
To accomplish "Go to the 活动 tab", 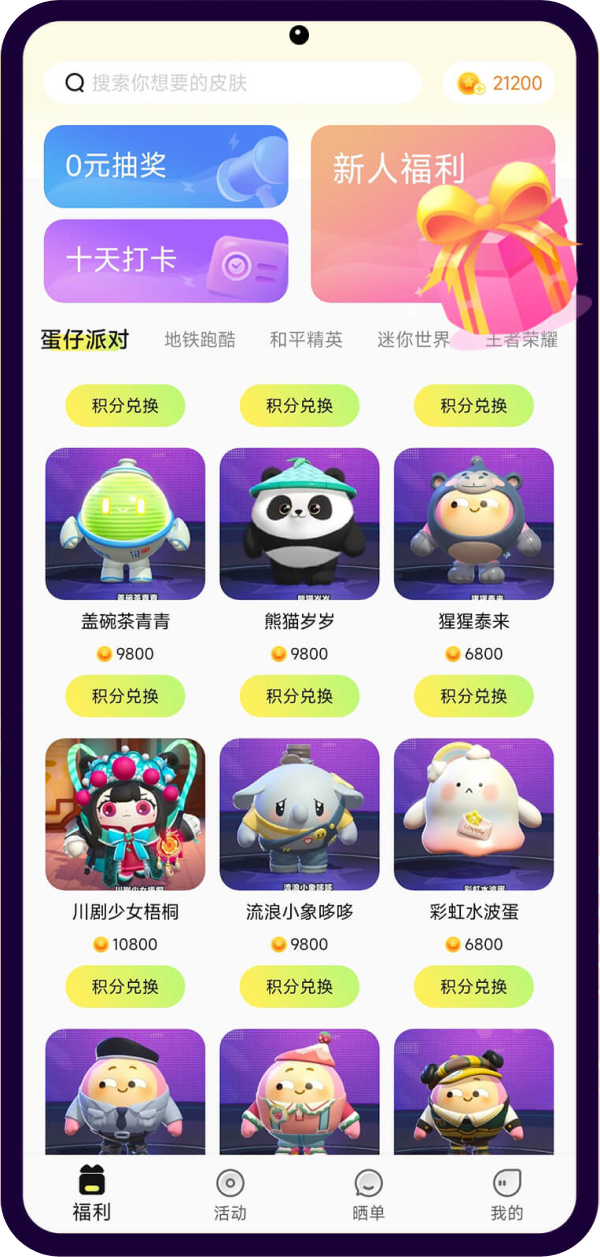I will click(x=230, y=1196).
